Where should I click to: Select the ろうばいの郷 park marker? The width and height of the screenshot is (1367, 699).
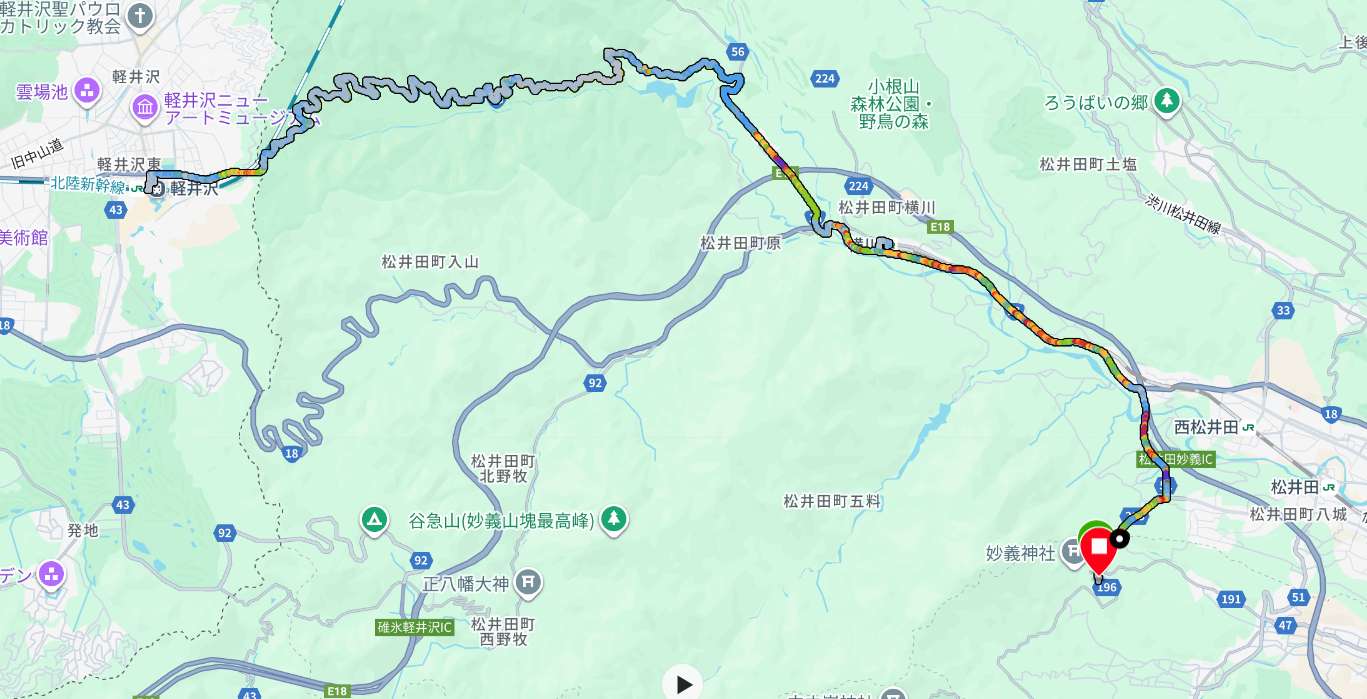[x=1166, y=100]
